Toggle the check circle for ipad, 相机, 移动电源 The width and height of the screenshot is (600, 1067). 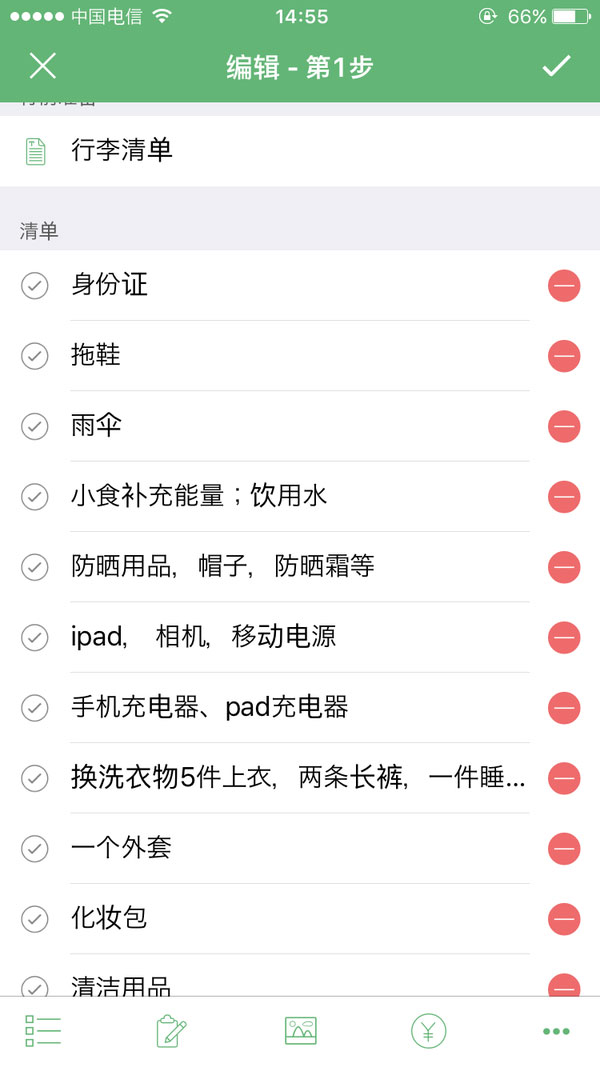click(x=35, y=637)
